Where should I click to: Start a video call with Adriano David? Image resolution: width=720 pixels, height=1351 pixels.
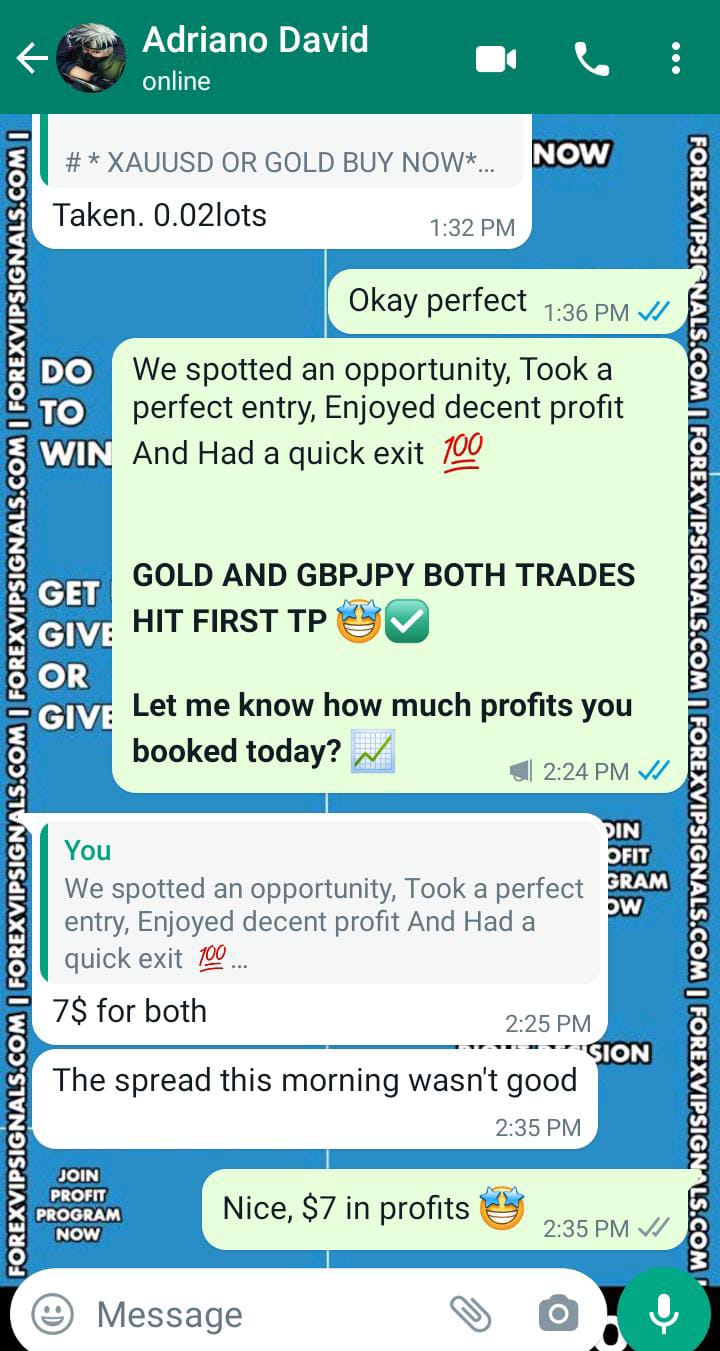(496, 59)
